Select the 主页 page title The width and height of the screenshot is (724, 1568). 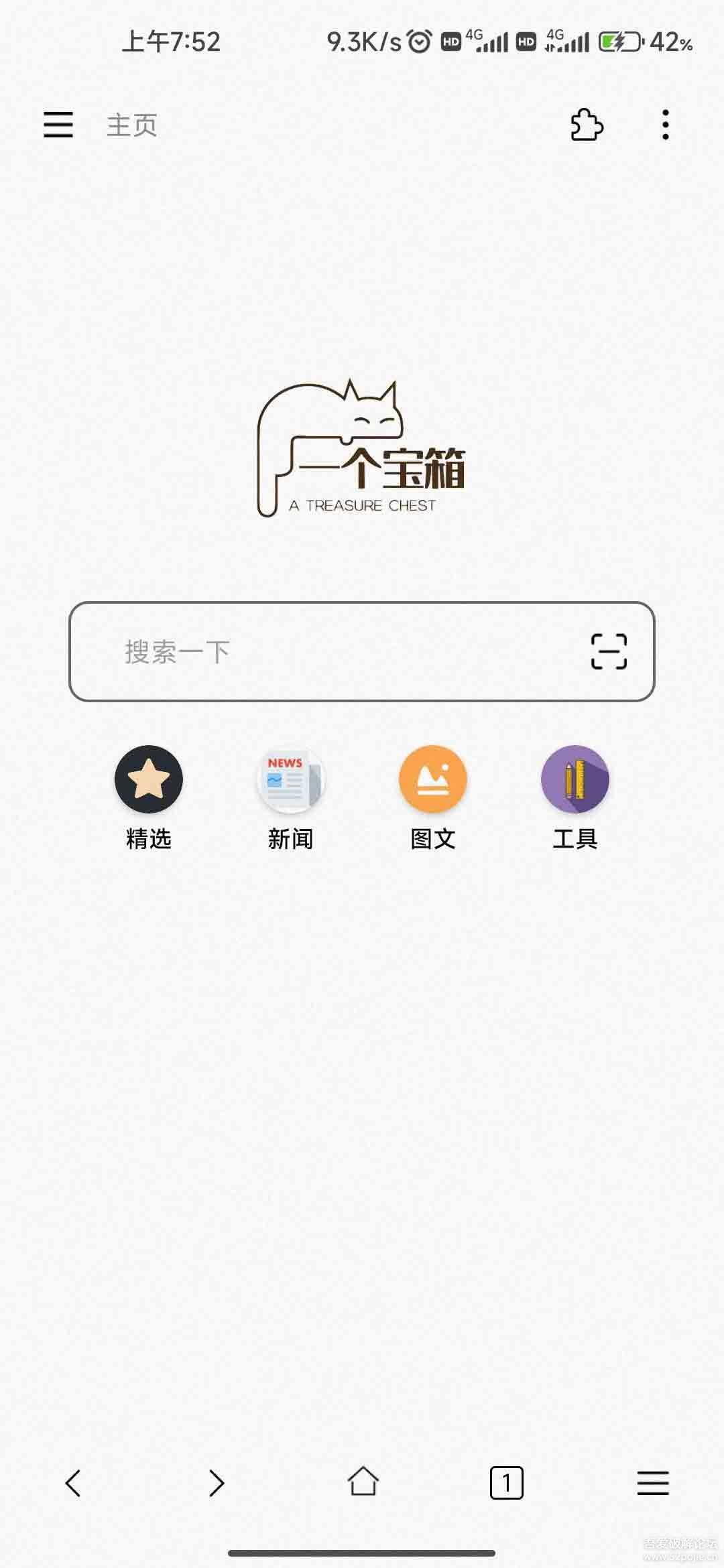click(131, 125)
